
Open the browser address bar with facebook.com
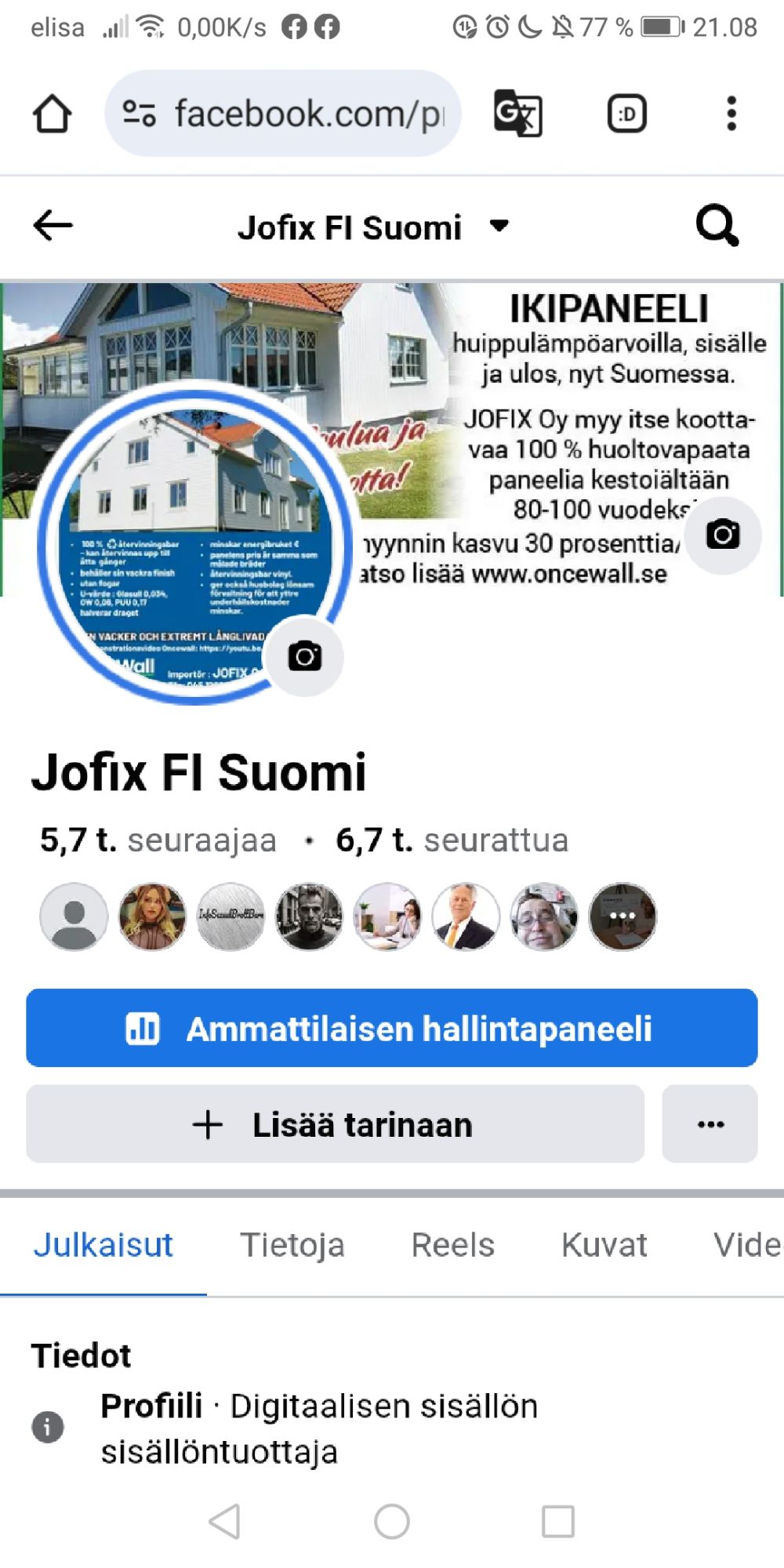click(x=298, y=114)
